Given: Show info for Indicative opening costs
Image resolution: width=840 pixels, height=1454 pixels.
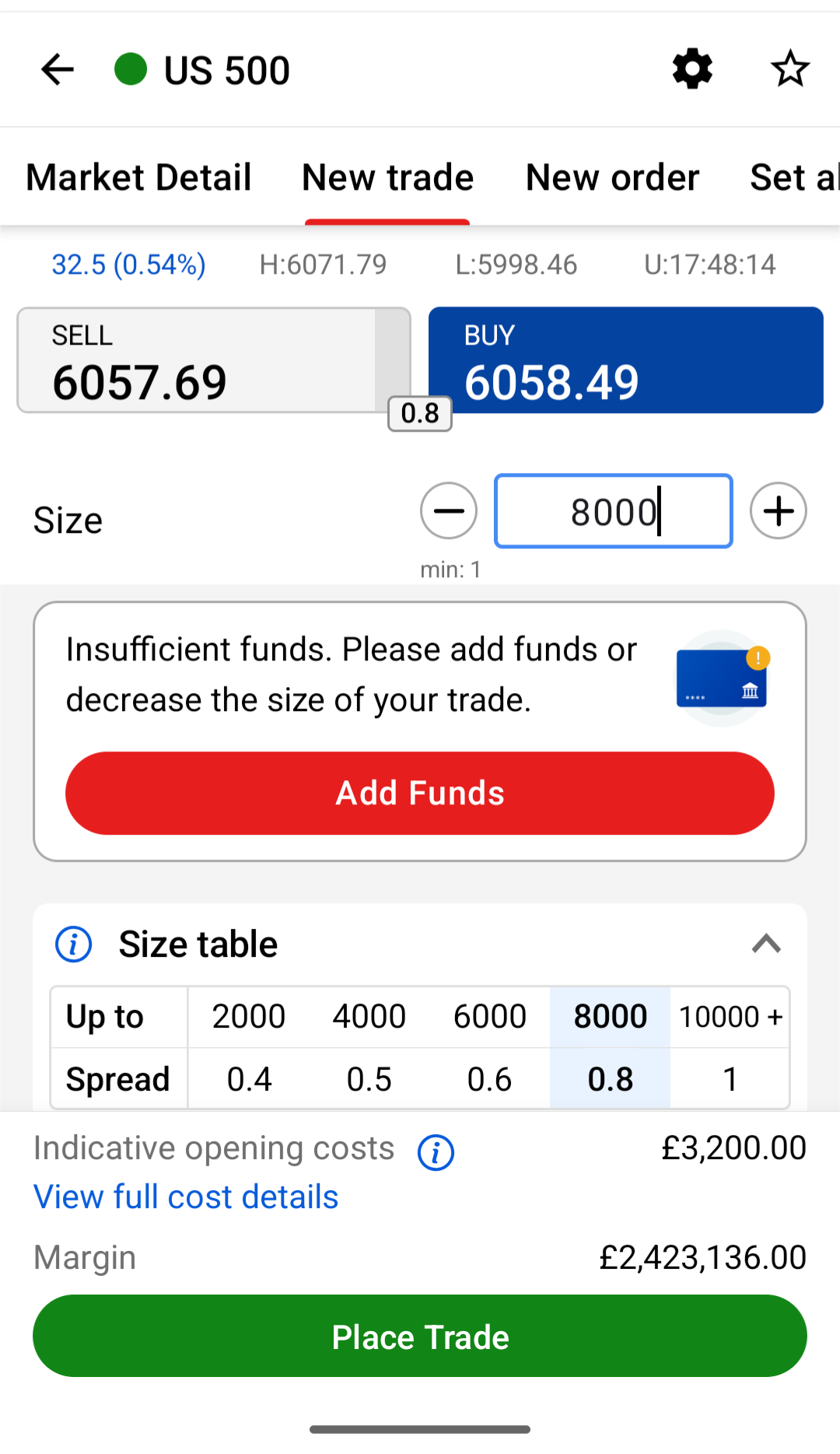Looking at the screenshot, I should coord(436,1152).
